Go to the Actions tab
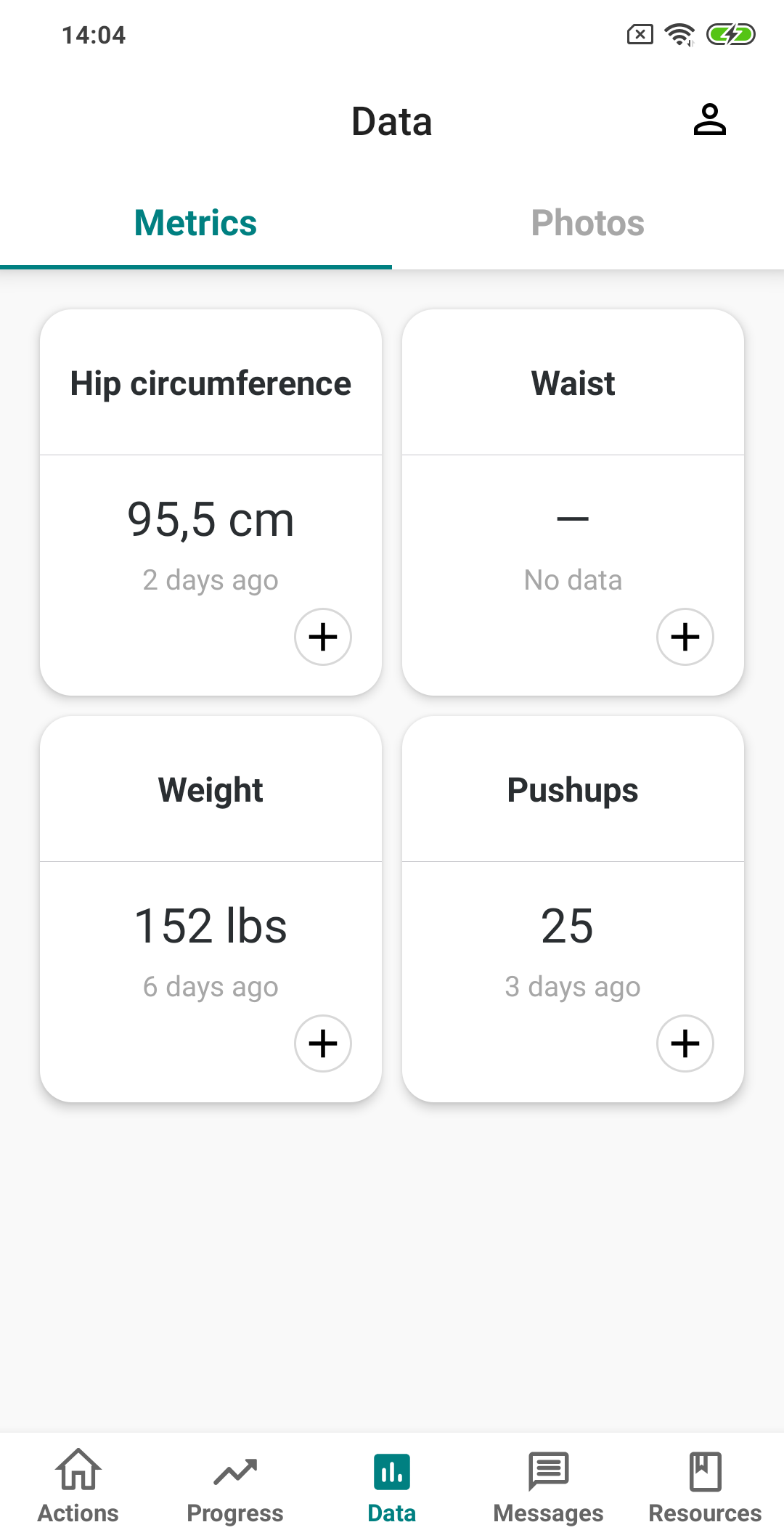The height and width of the screenshot is (1538, 784). (78, 1486)
